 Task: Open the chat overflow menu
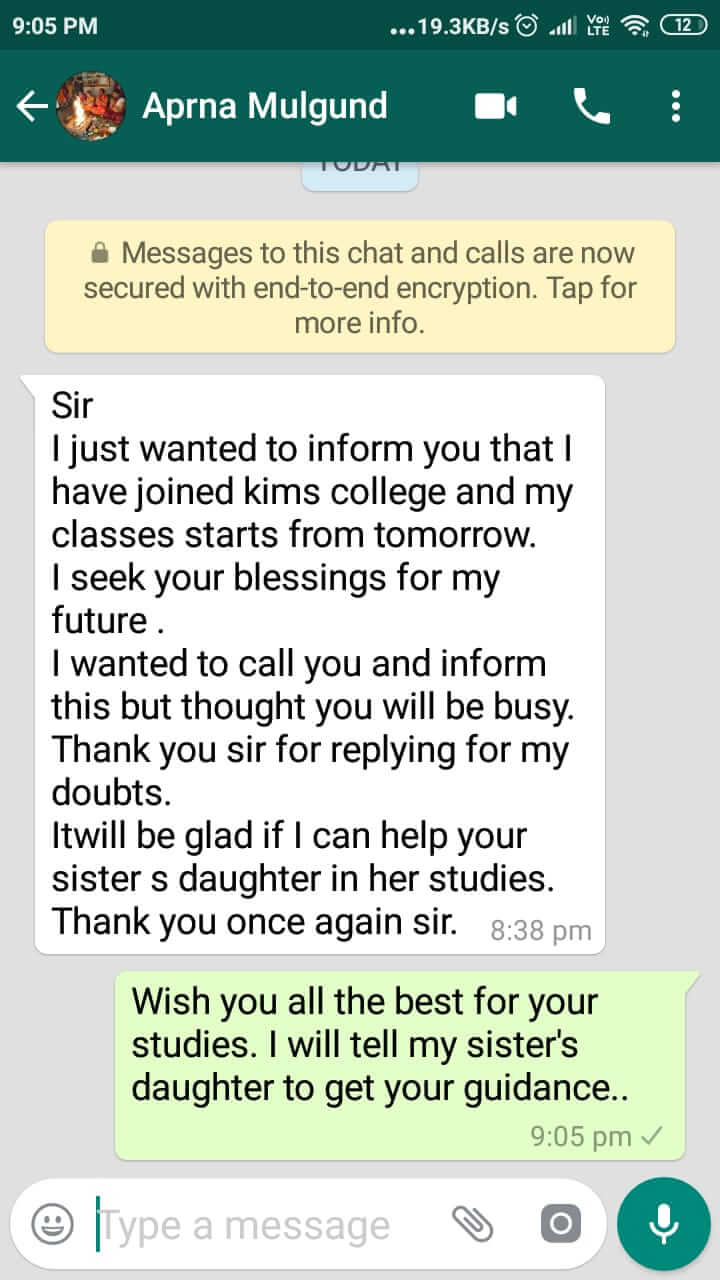tap(676, 106)
